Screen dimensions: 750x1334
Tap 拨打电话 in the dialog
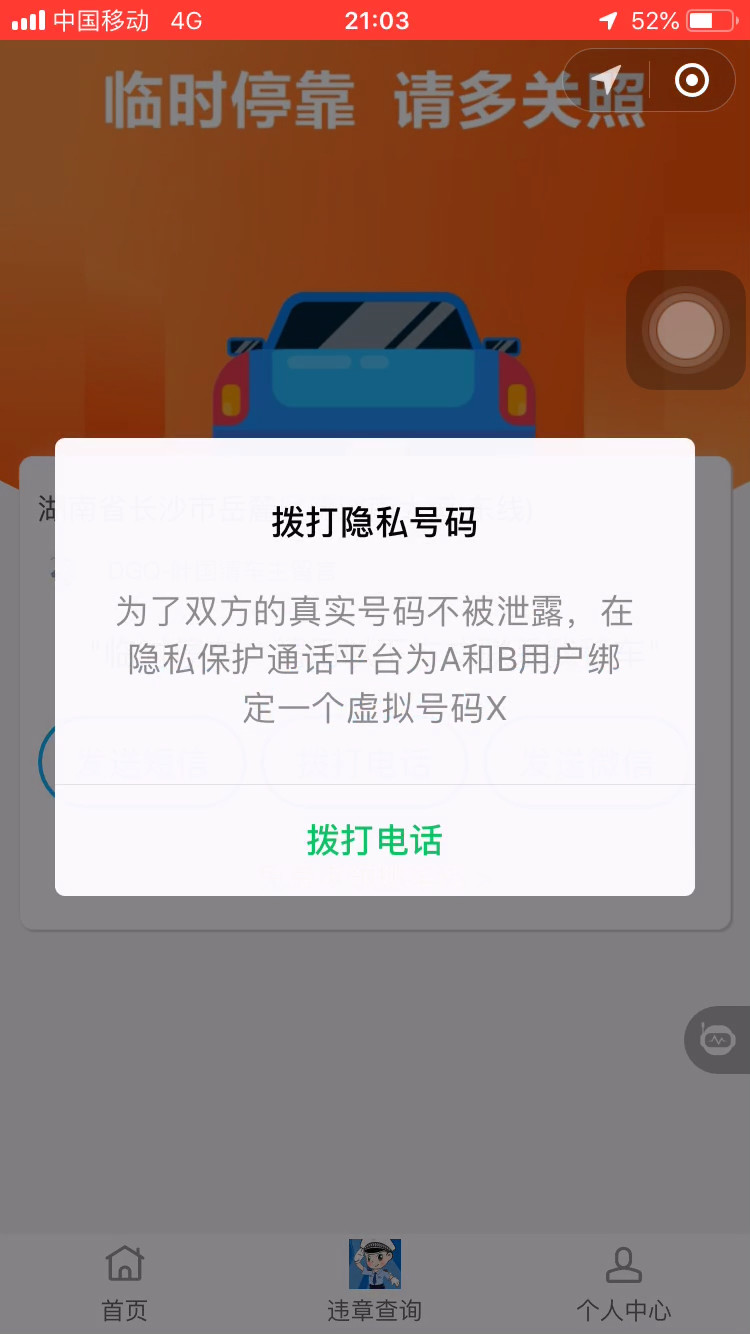pos(374,840)
